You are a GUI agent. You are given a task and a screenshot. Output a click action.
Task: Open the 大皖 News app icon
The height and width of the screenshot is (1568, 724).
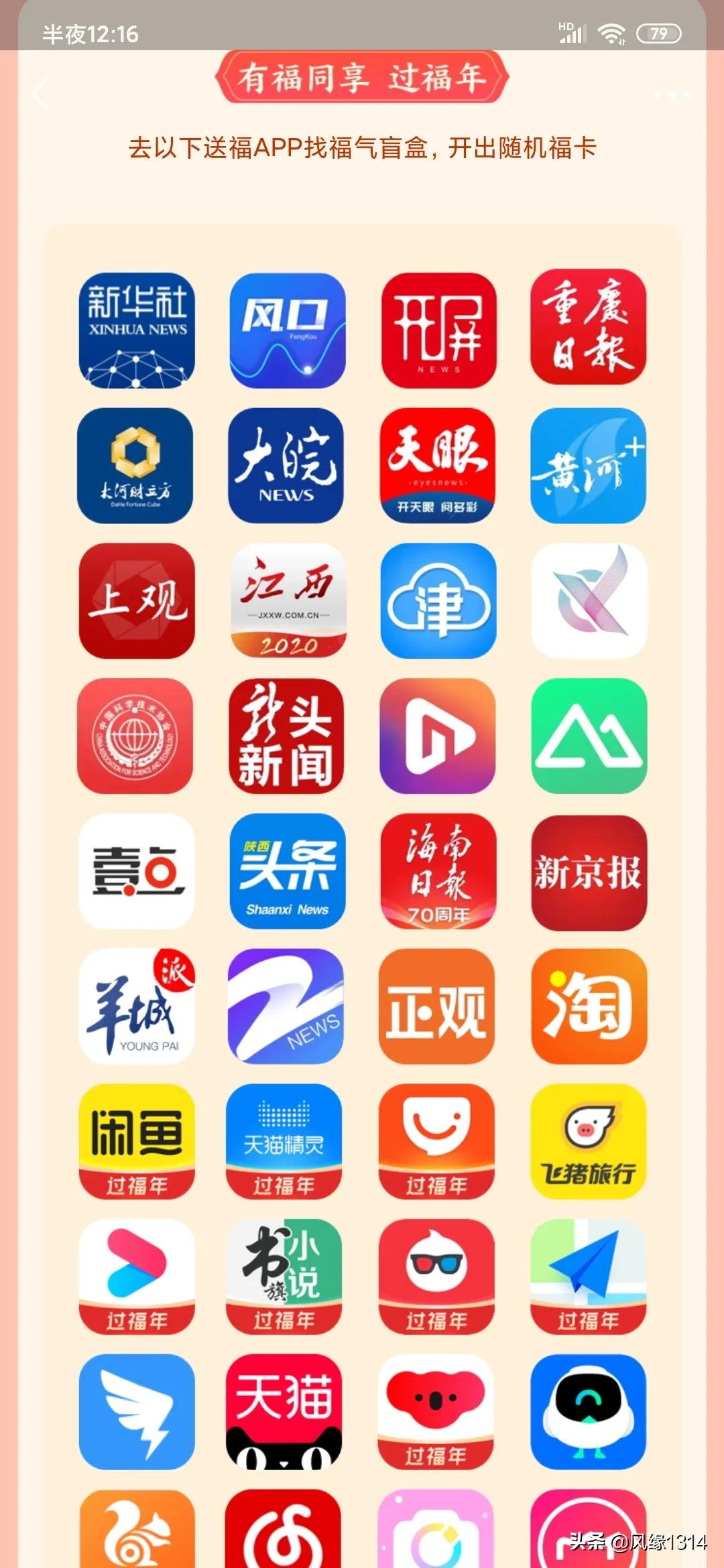pyautogui.click(x=286, y=466)
